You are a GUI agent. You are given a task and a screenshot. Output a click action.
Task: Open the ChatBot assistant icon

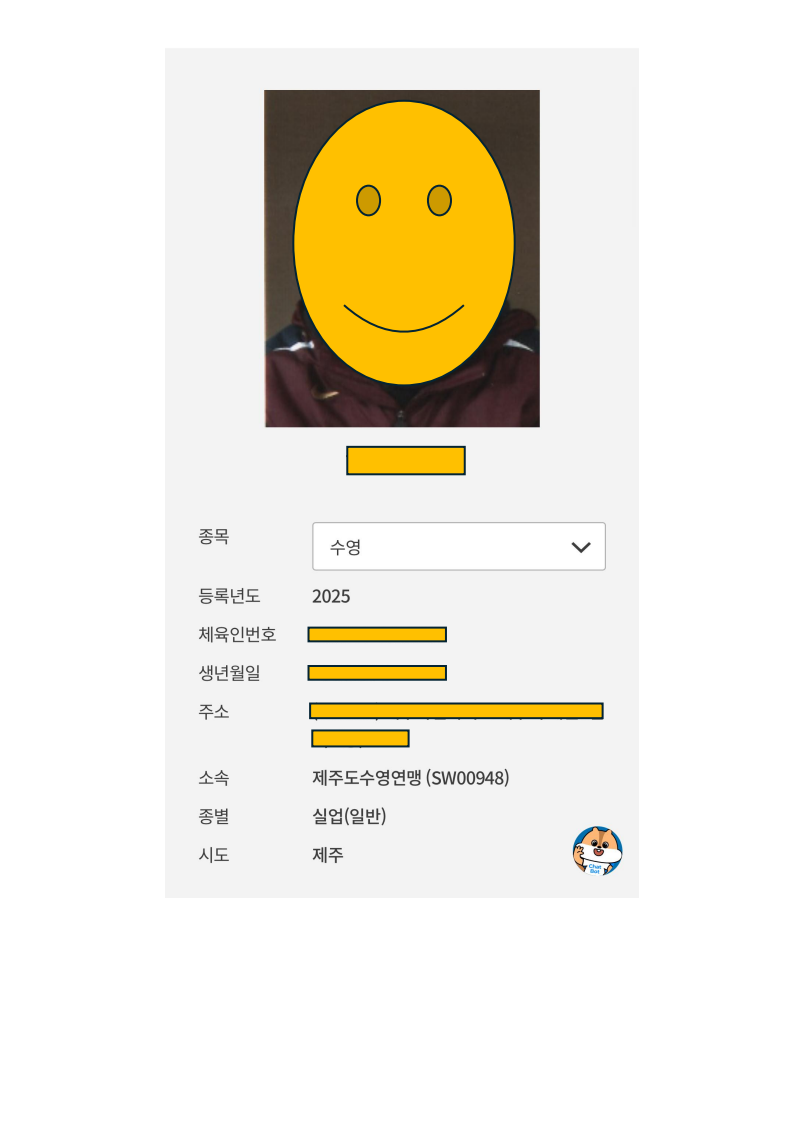point(597,852)
